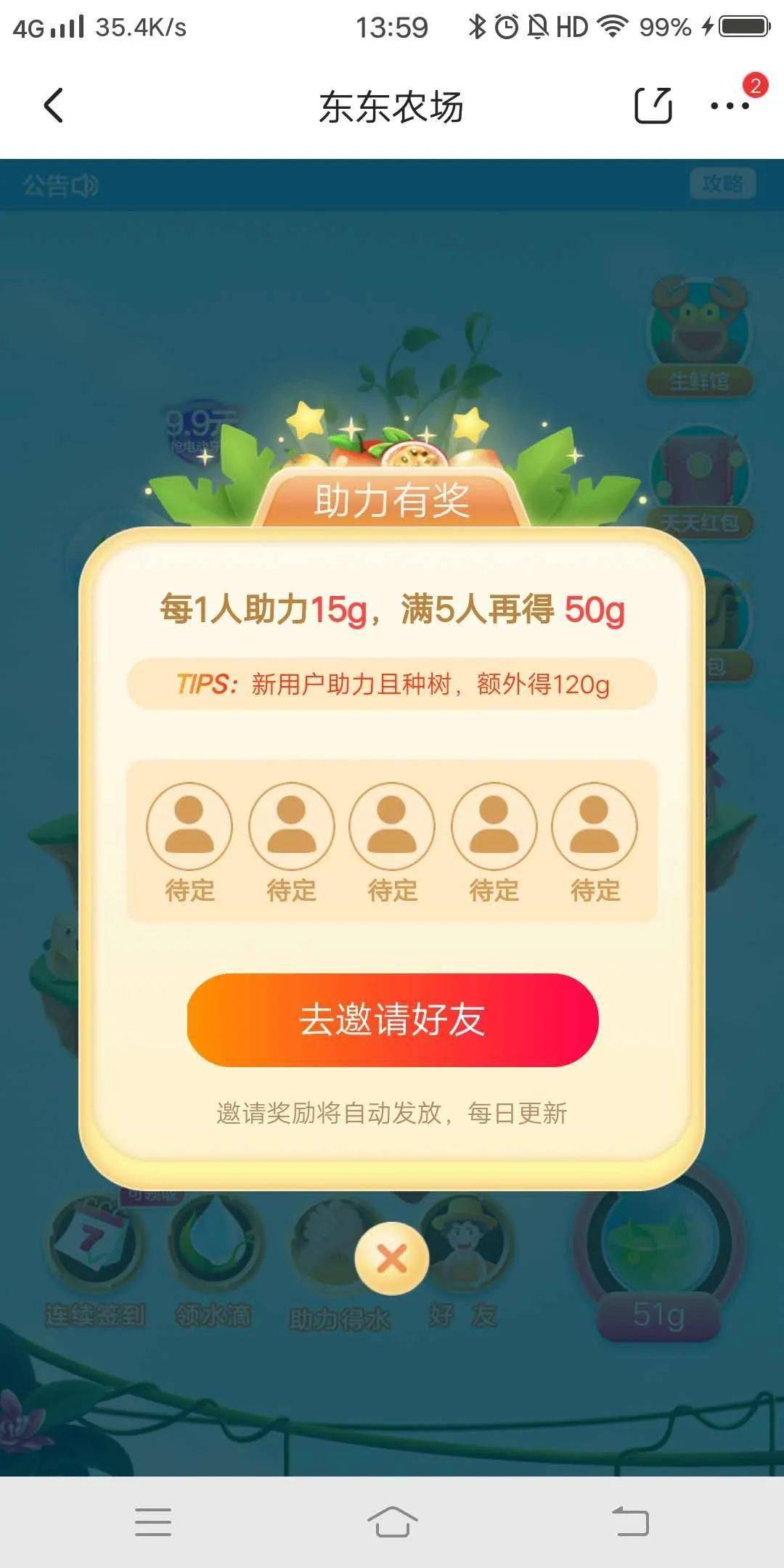Open system home screen
The width and height of the screenshot is (784, 1568).
[392, 1522]
